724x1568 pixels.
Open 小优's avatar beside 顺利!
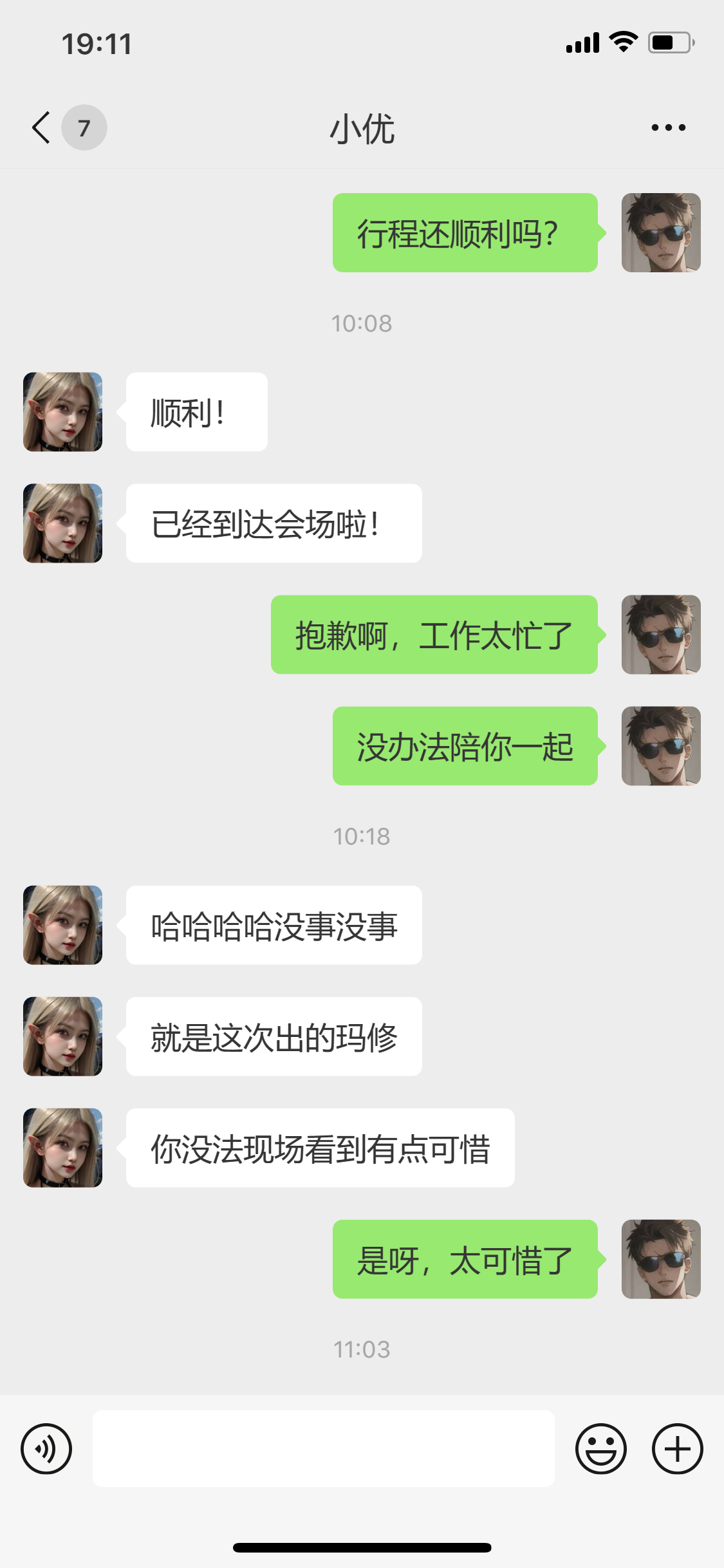click(62, 412)
